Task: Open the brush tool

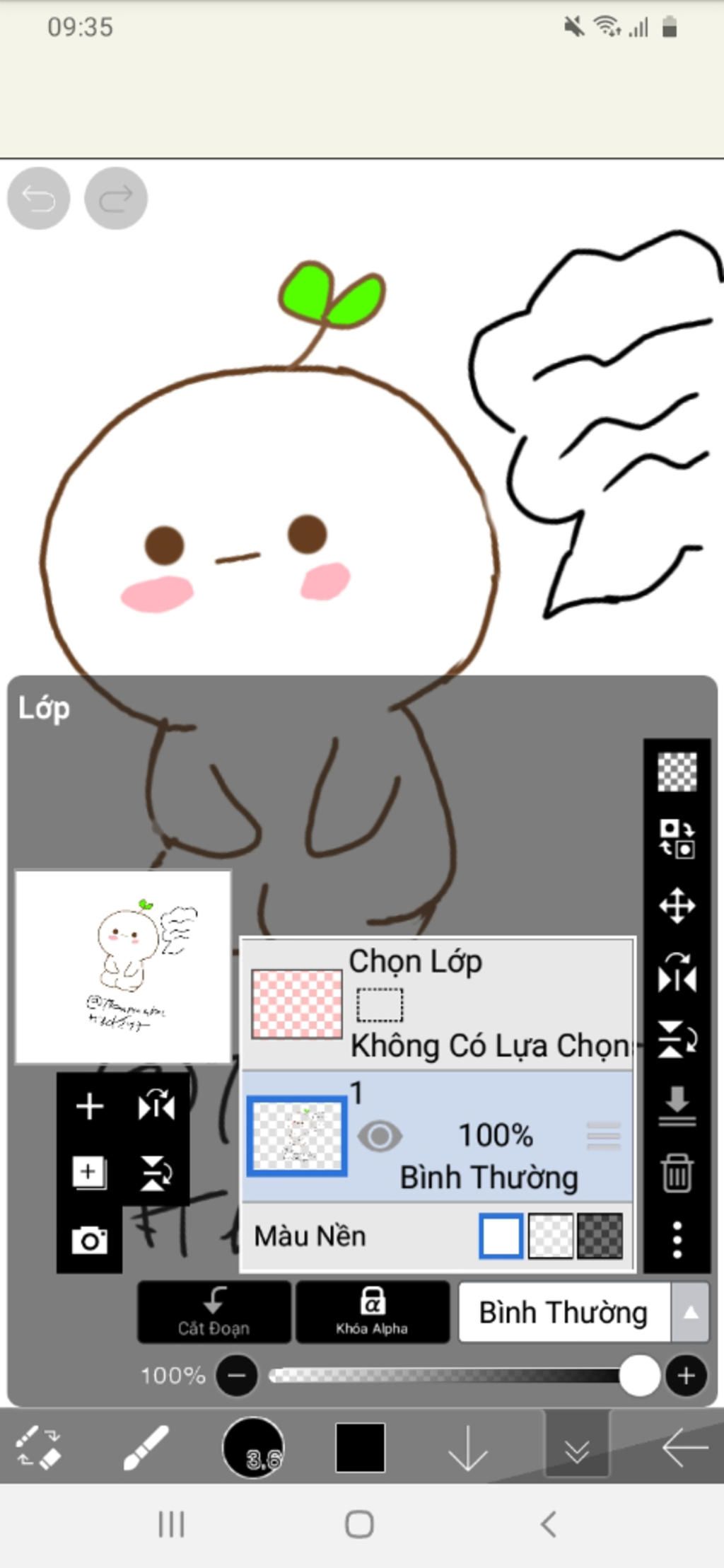Action: [146, 1448]
